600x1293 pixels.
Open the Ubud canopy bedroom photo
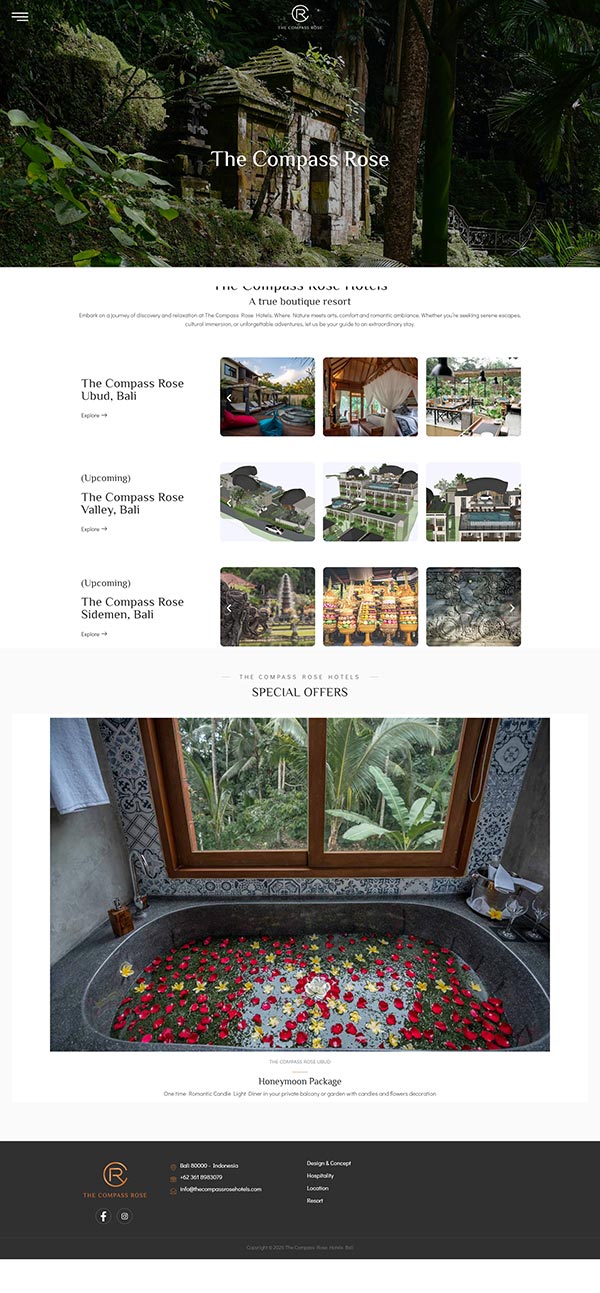[x=370, y=397]
